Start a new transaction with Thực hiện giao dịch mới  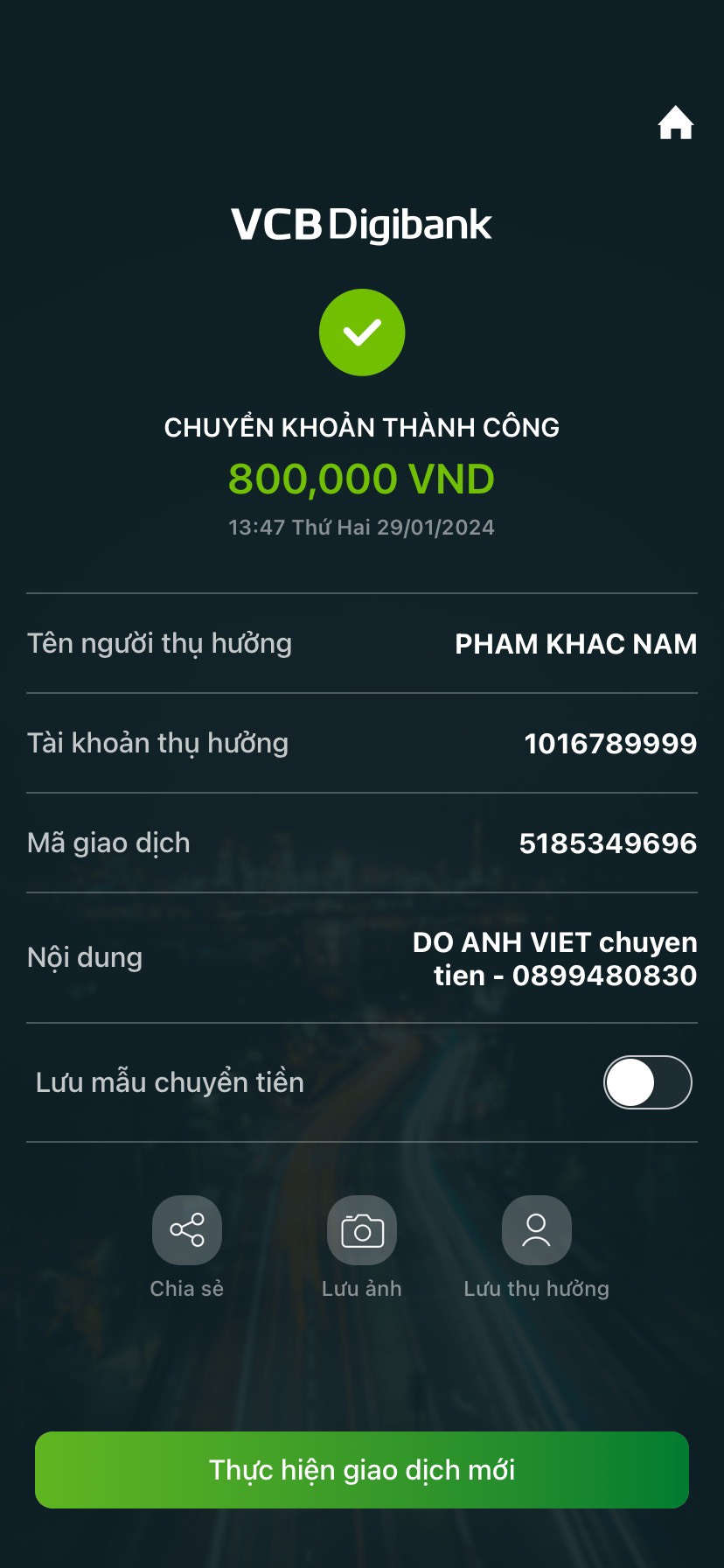pos(362,1470)
